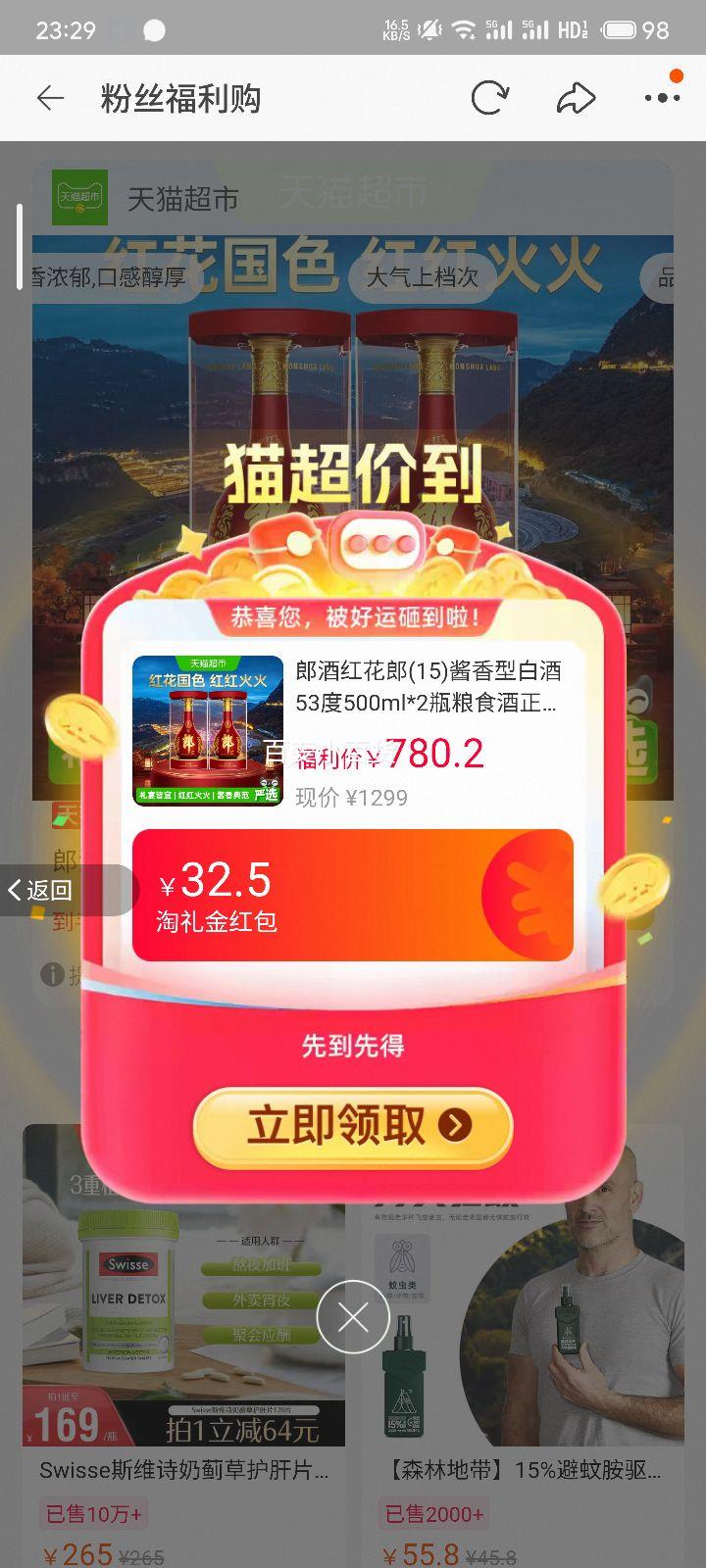Open the Swisse 奶蓟草护肝片 product card
Image resolution: width=706 pixels, height=1568 pixels.
[x=183, y=1345]
